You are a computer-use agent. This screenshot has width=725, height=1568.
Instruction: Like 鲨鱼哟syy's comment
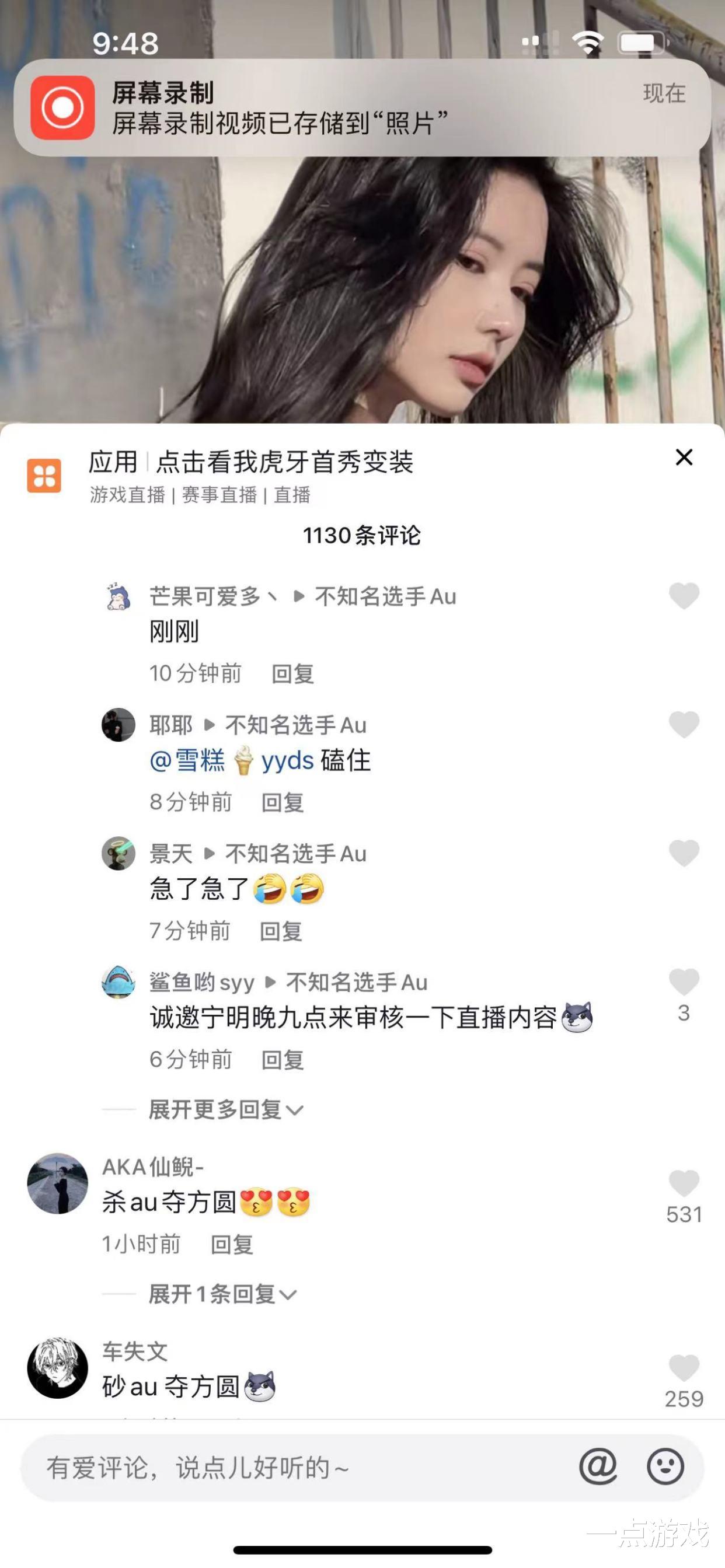(684, 982)
